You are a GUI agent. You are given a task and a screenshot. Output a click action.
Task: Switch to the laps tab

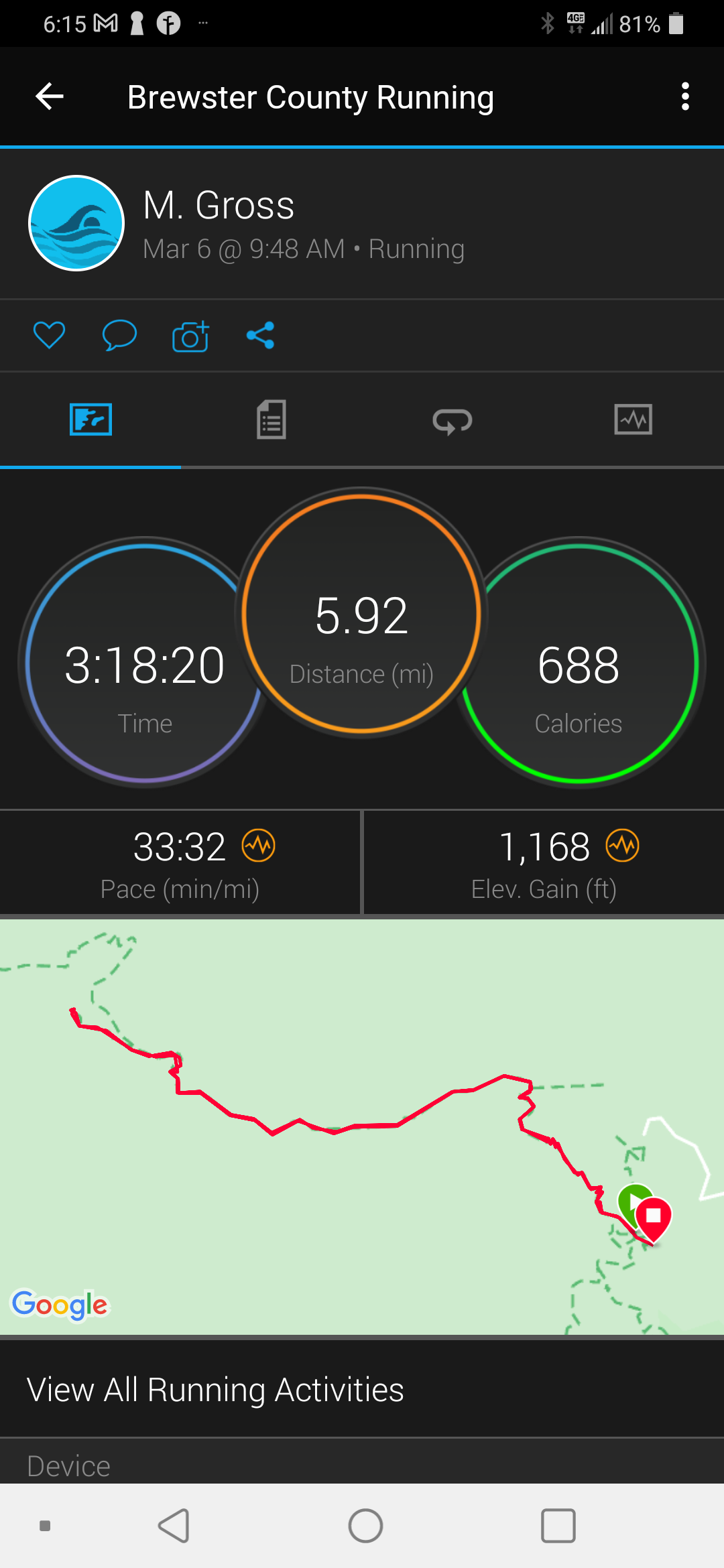(452, 420)
